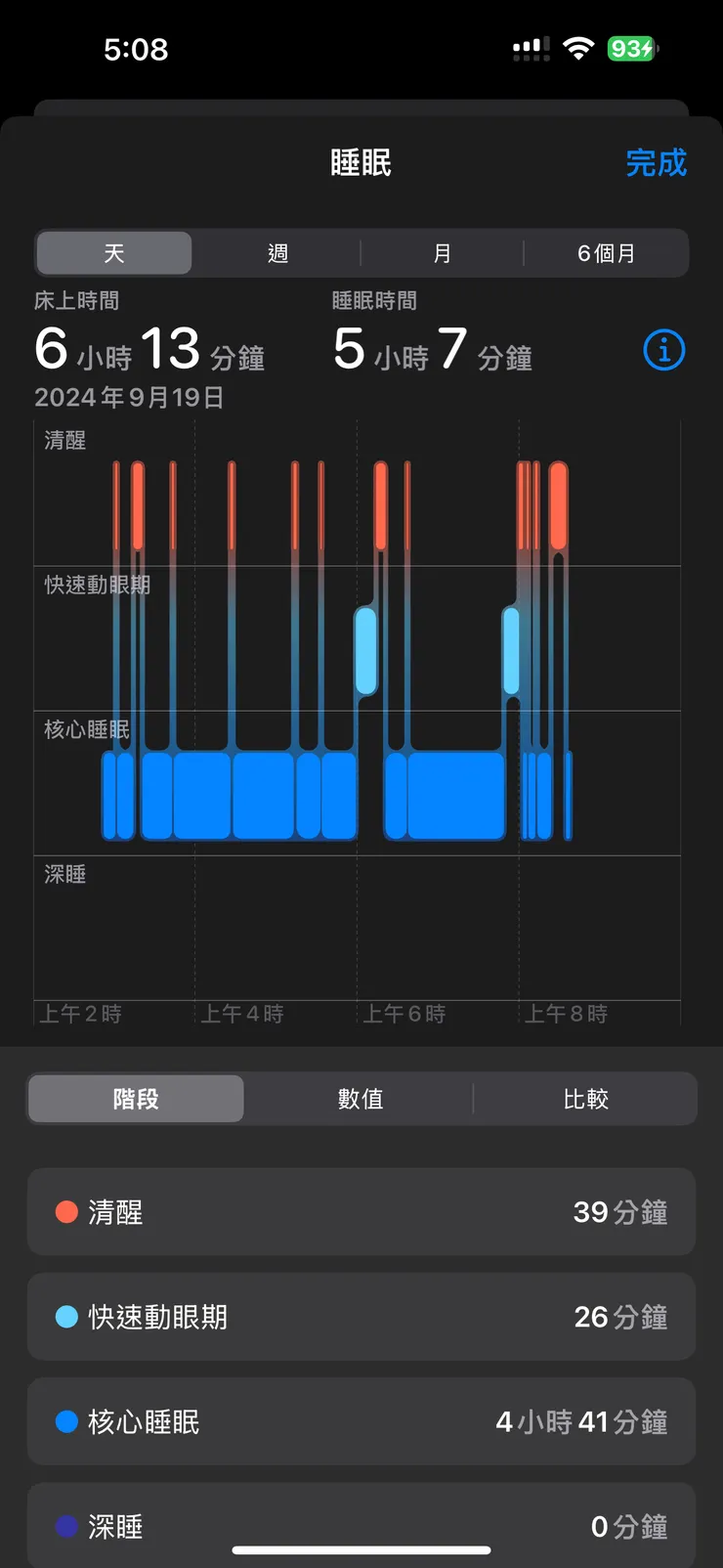This screenshot has height=1568, width=723.
Task: Open the 核心睡眠 duration row
Action: point(361,1421)
